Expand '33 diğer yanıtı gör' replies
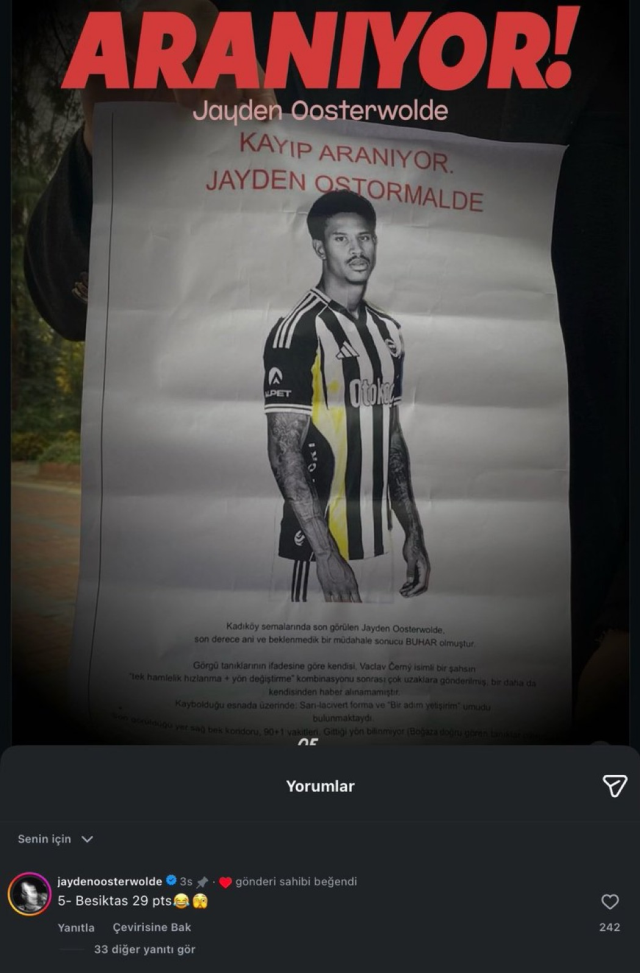The image size is (640, 973). pyautogui.click(x=144, y=949)
